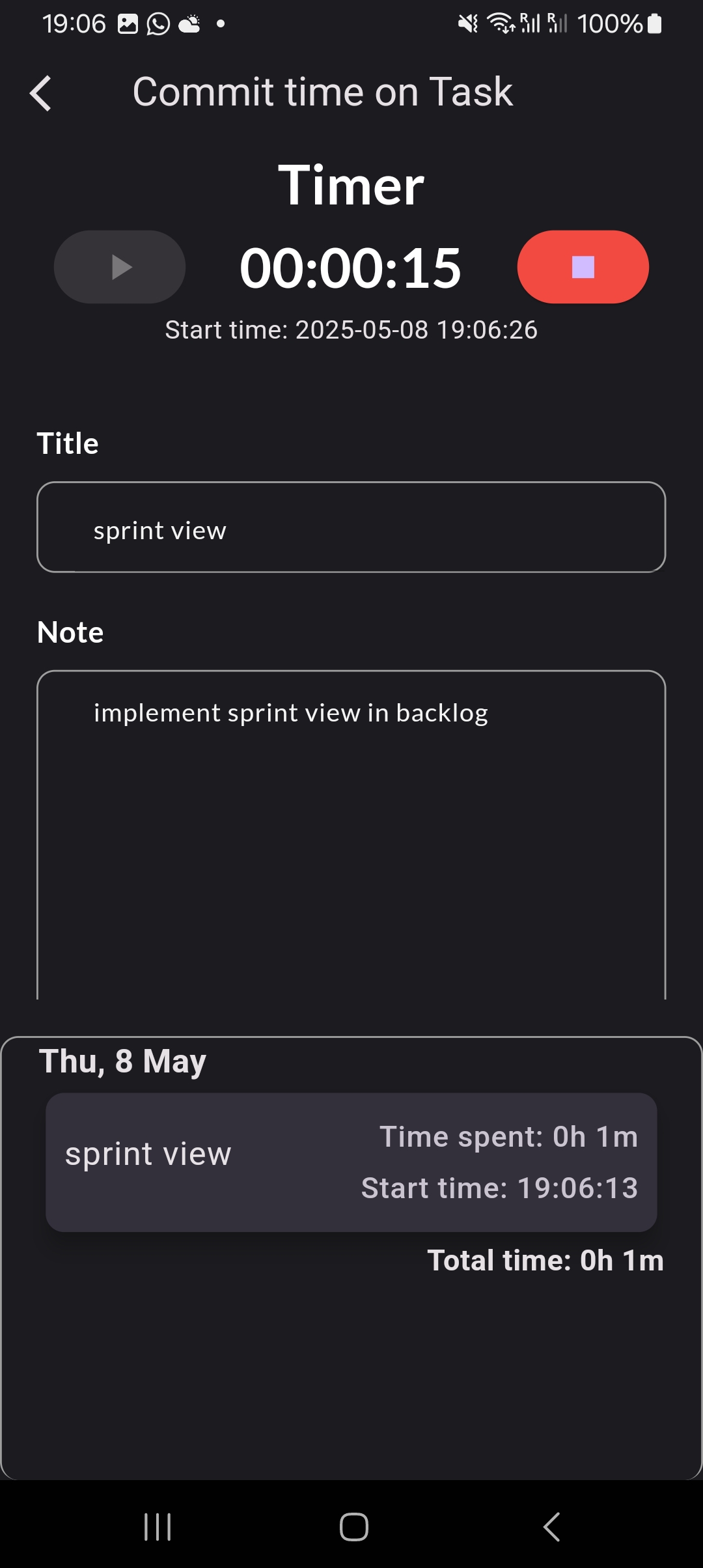Tap the Thu, 8 May date header
This screenshot has width=703, height=1568.
point(122,1059)
